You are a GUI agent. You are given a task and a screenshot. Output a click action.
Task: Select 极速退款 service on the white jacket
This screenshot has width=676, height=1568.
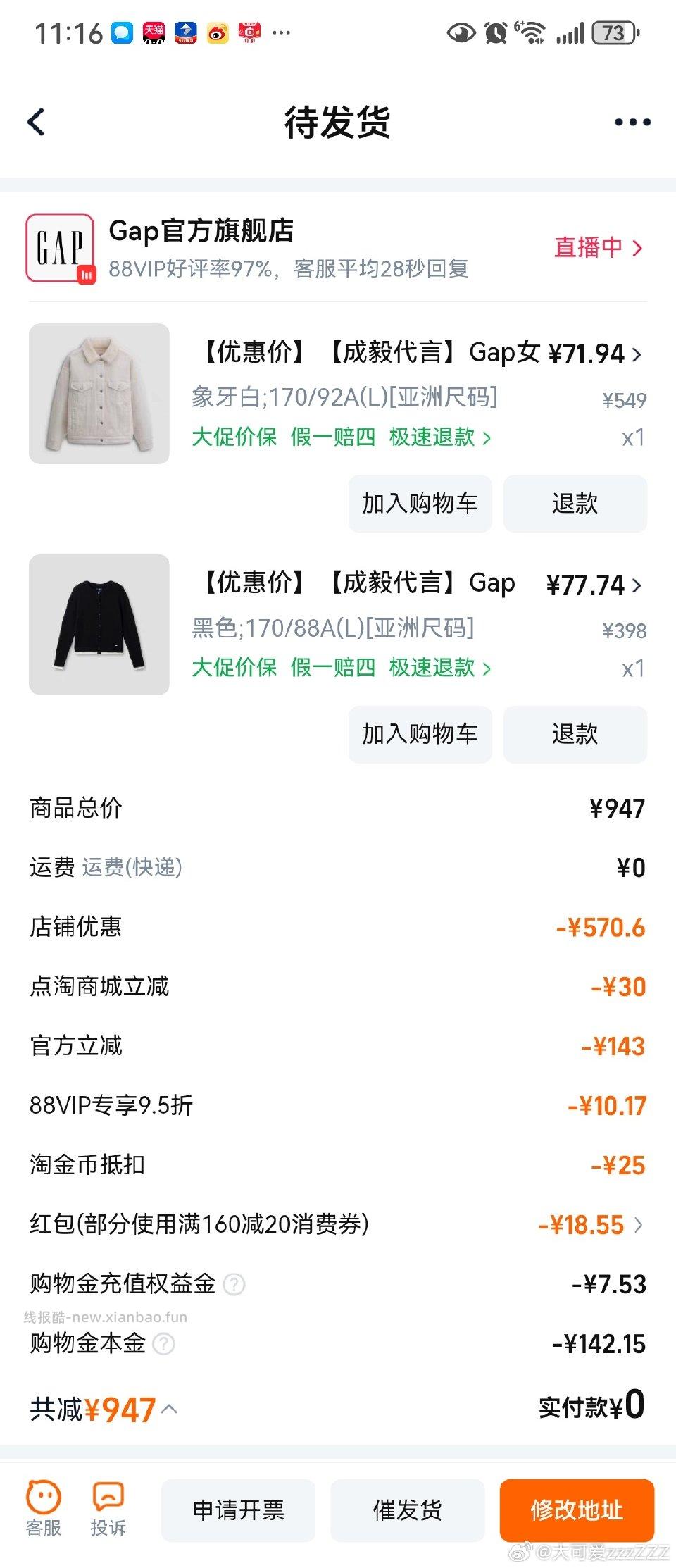click(x=432, y=438)
